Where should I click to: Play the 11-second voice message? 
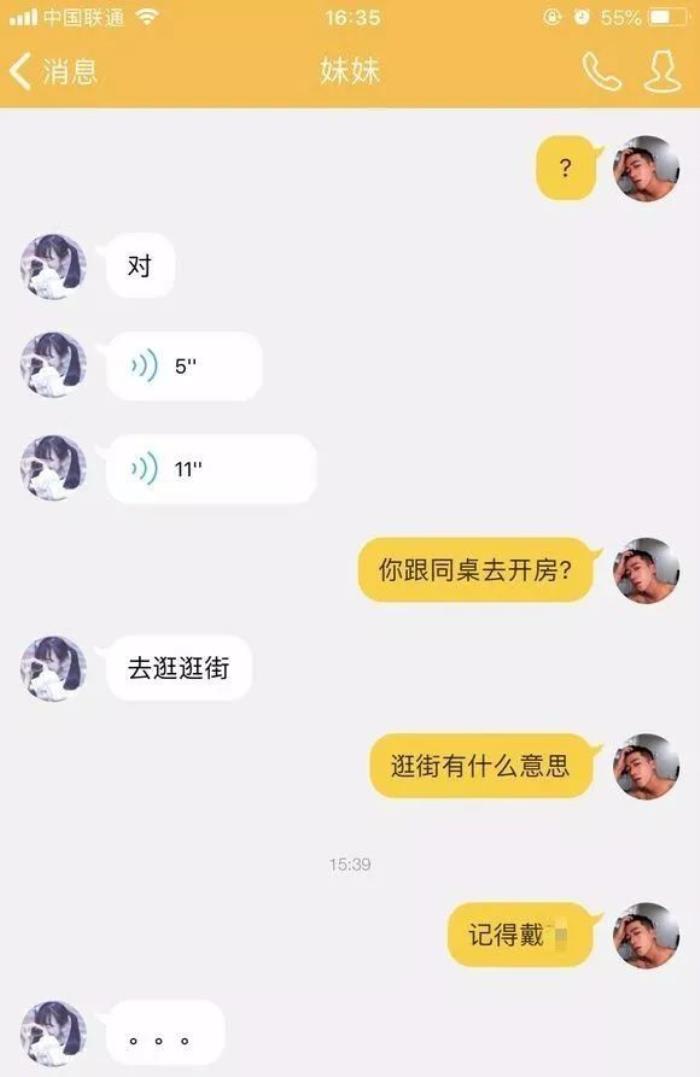(x=210, y=469)
